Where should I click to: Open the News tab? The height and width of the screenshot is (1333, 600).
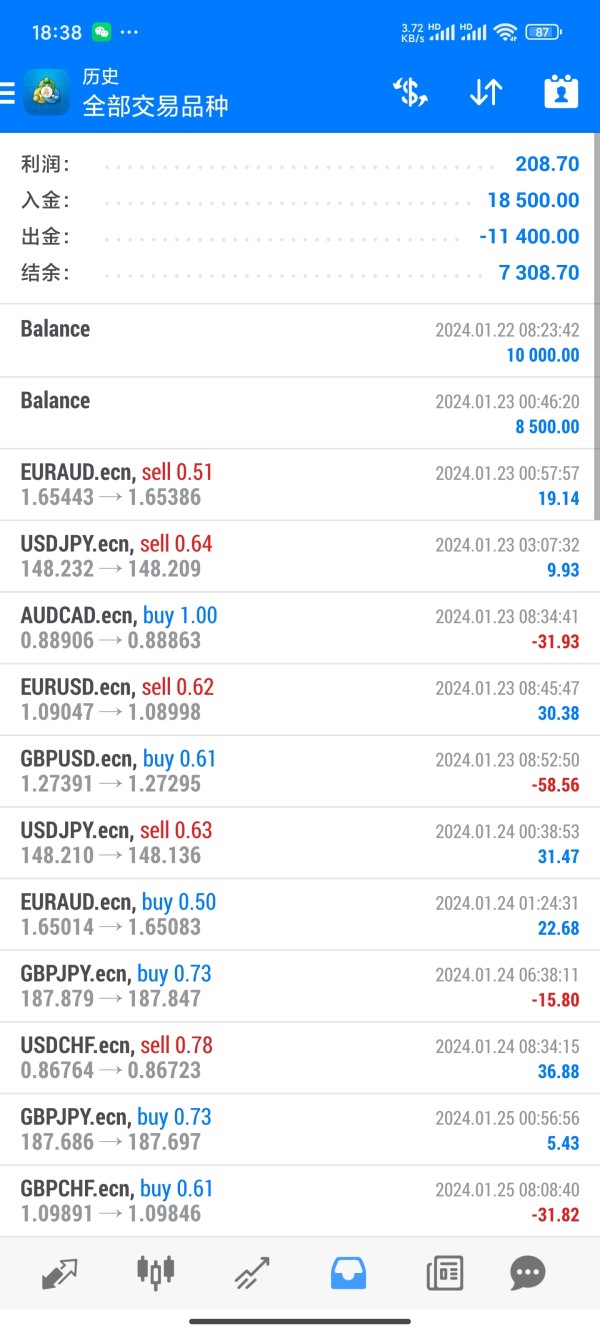pyautogui.click(x=444, y=1273)
